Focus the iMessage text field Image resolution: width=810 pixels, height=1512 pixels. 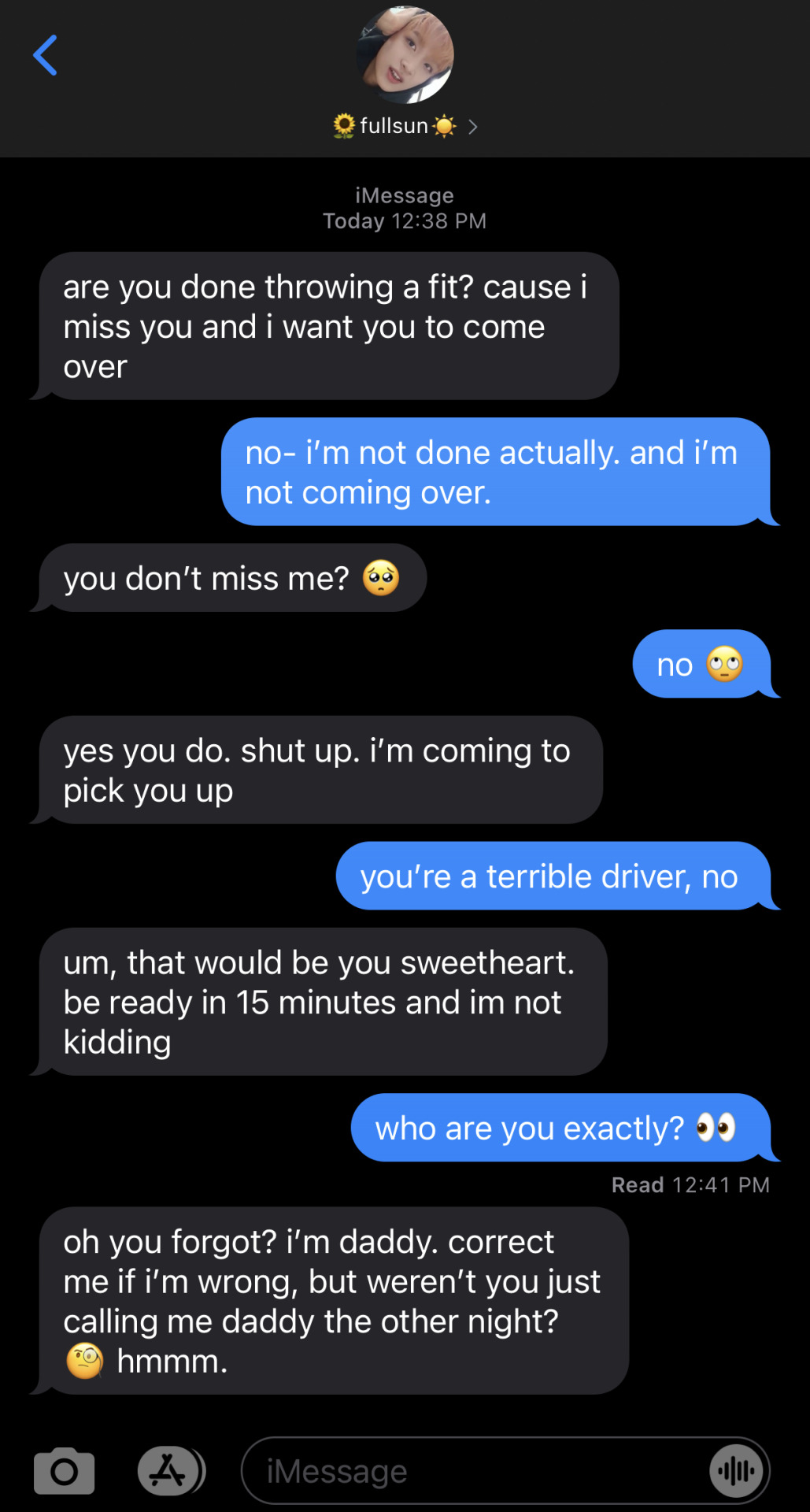click(472, 1470)
